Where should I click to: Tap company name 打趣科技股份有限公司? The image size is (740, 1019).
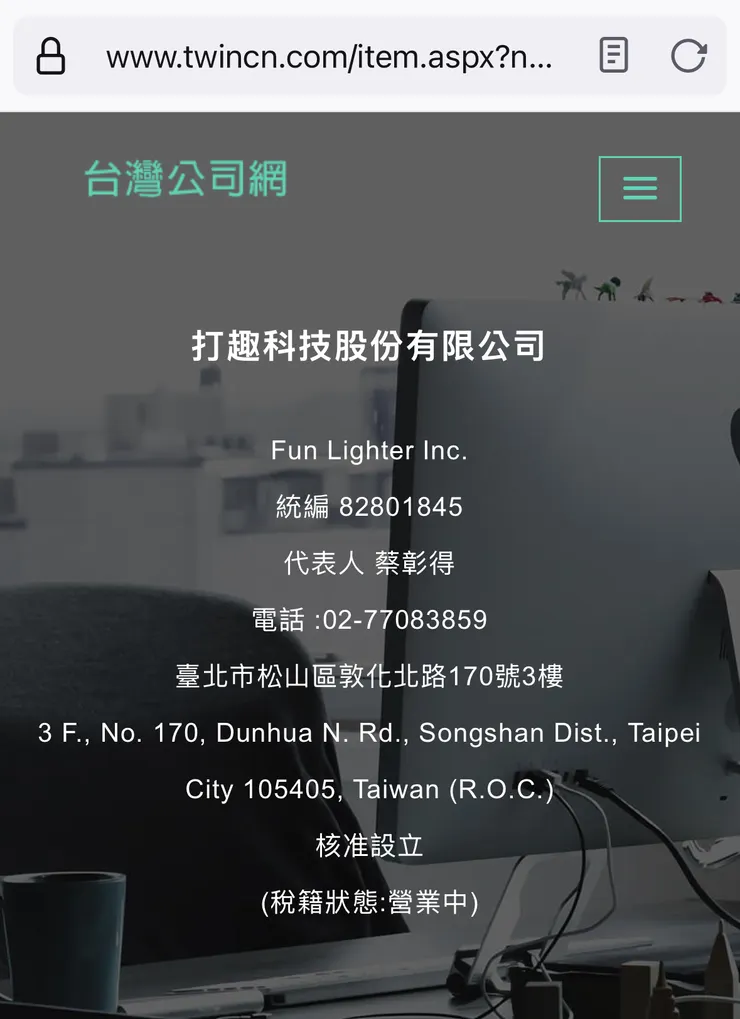click(x=369, y=345)
